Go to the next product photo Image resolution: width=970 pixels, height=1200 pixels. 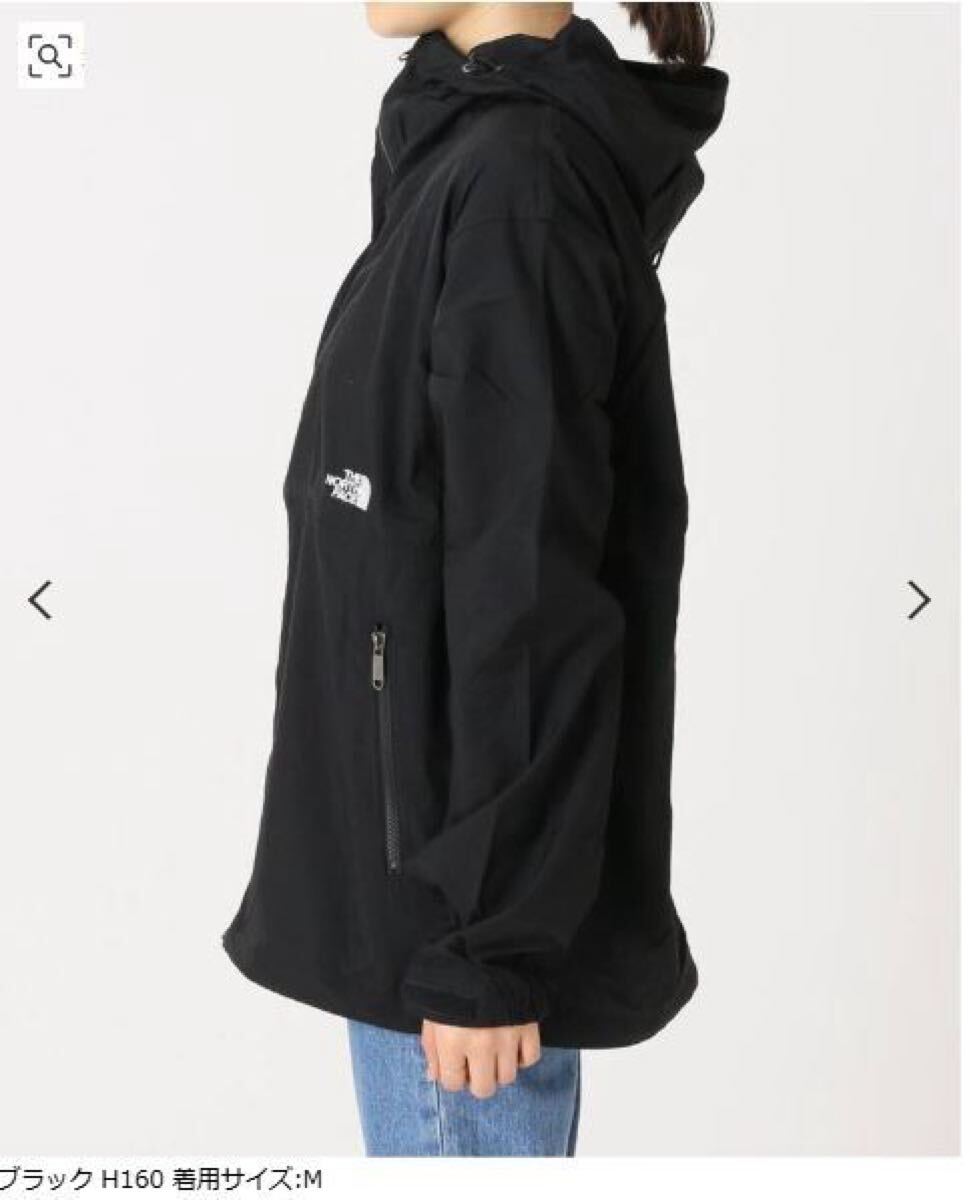tap(918, 600)
